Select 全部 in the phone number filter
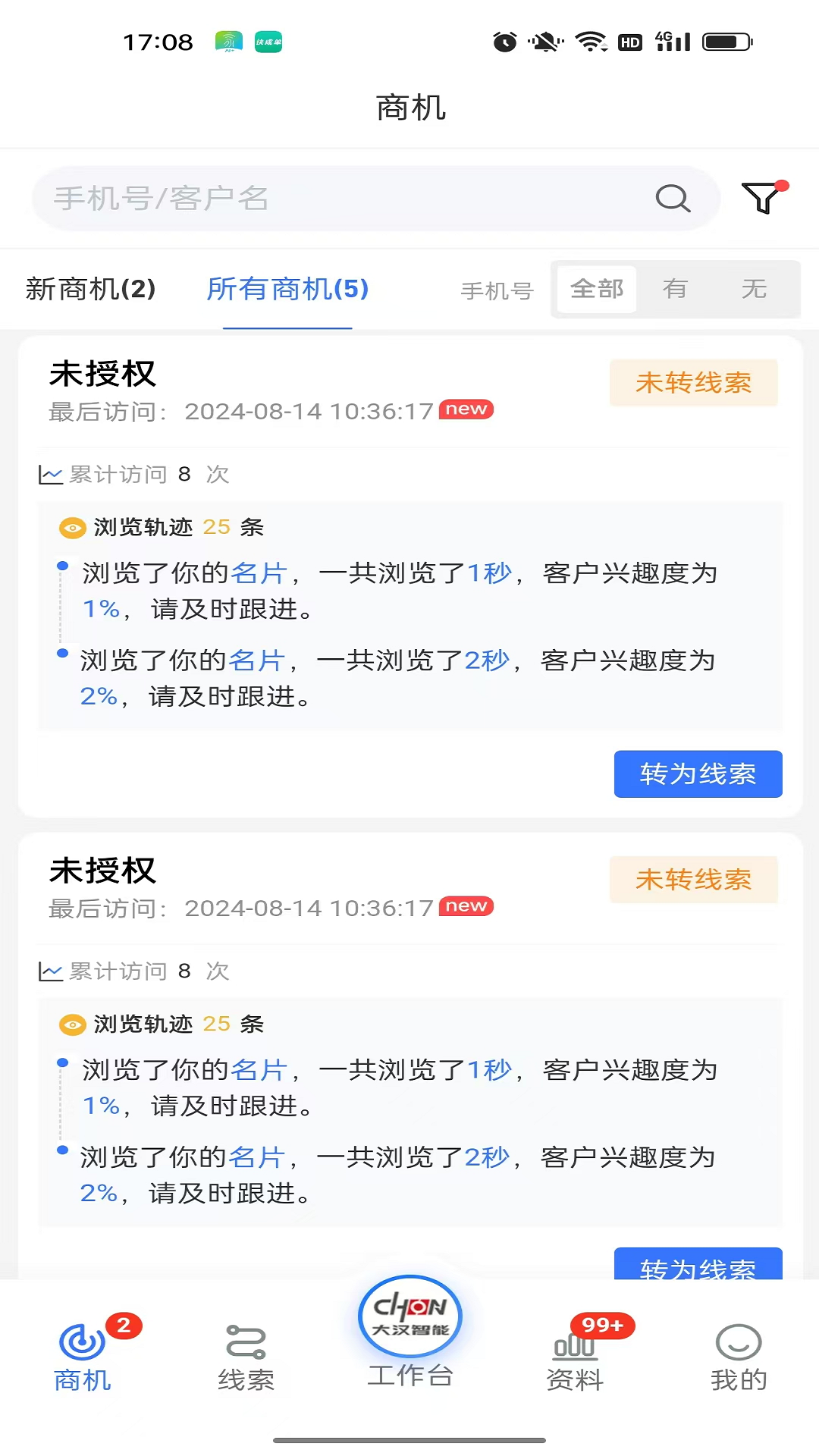Viewport: 819px width, 1456px height. click(596, 289)
